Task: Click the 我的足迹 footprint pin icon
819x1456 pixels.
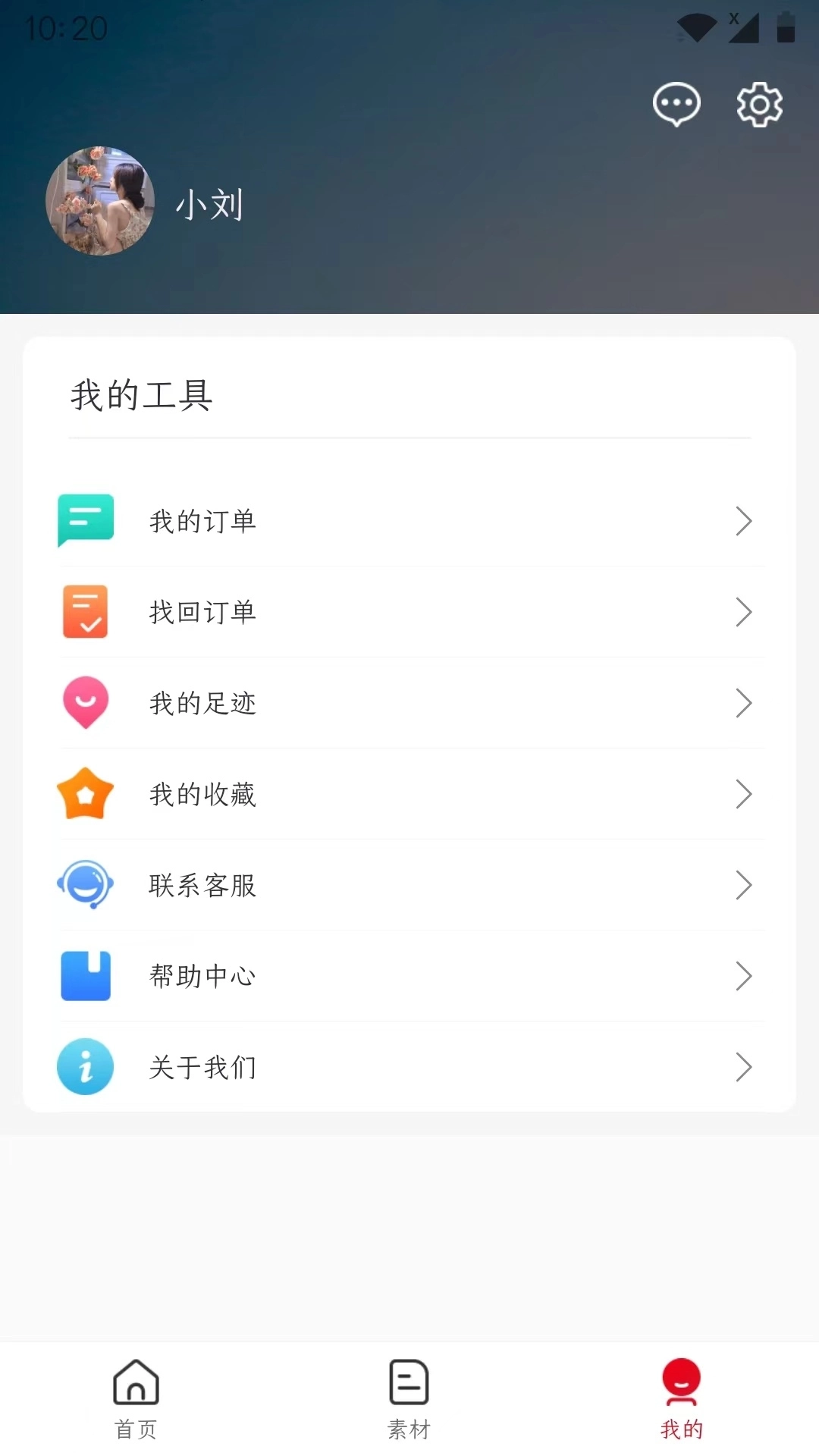Action: [85, 703]
